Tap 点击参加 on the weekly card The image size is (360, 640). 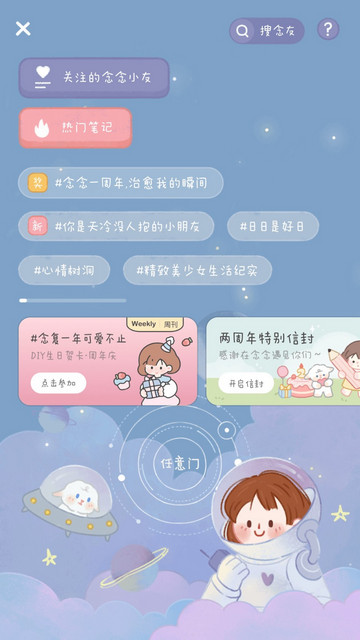click(58, 383)
